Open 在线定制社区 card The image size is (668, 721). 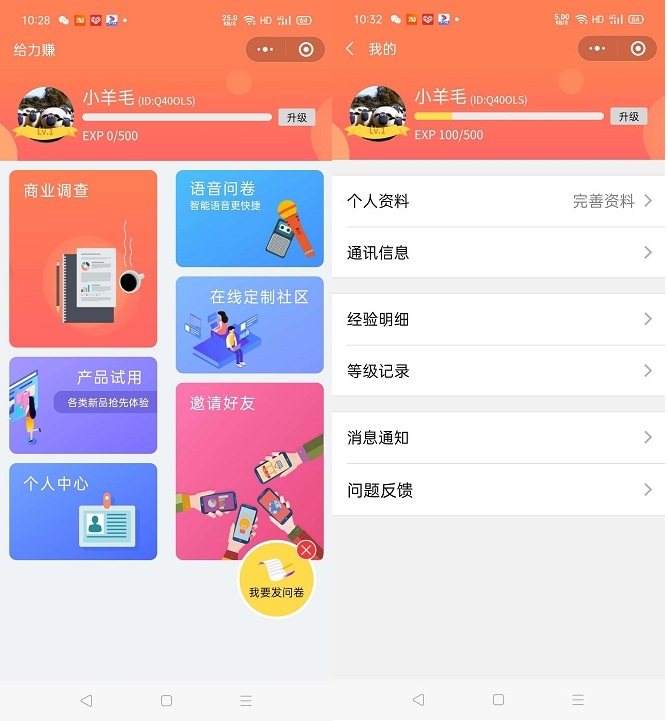coord(249,324)
